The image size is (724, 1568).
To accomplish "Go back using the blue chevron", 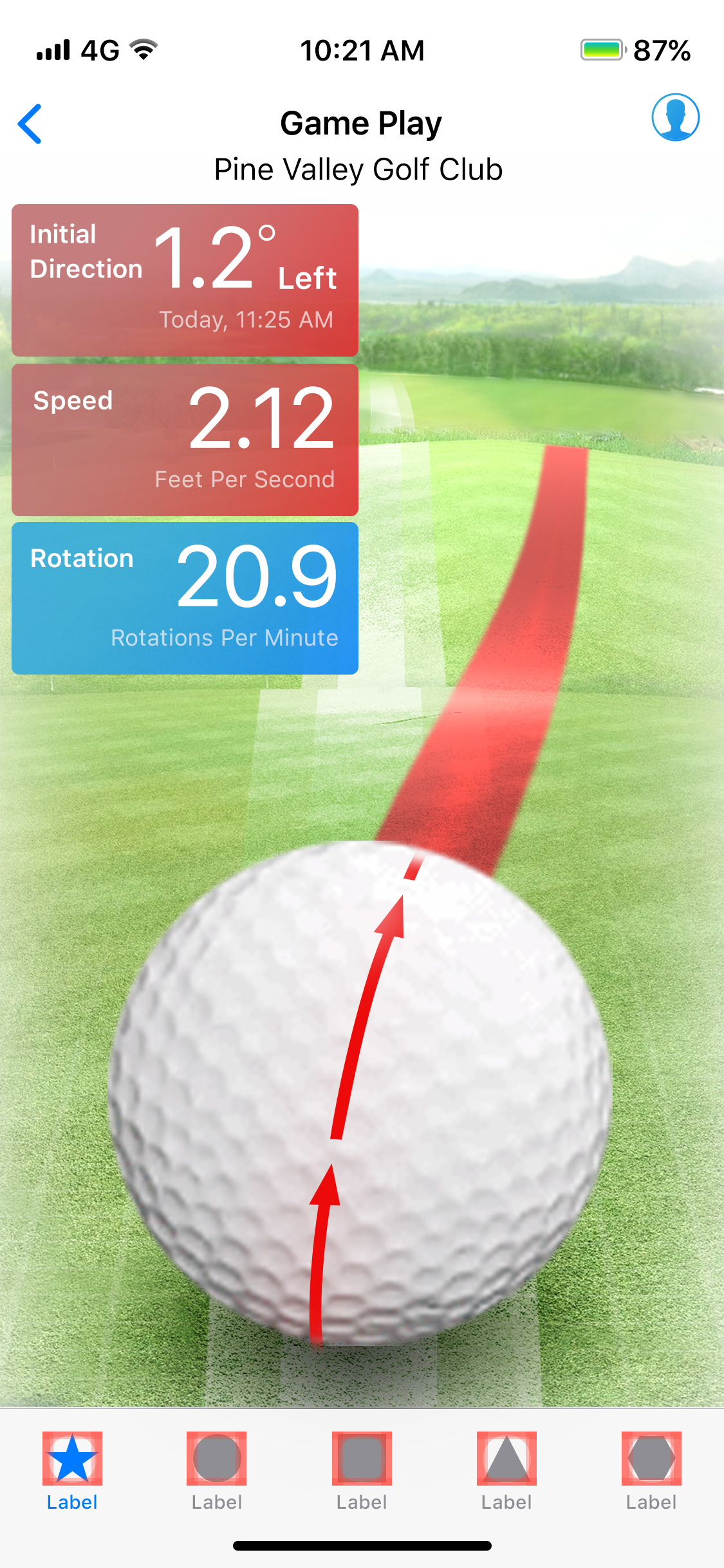I will coord(30,124).
